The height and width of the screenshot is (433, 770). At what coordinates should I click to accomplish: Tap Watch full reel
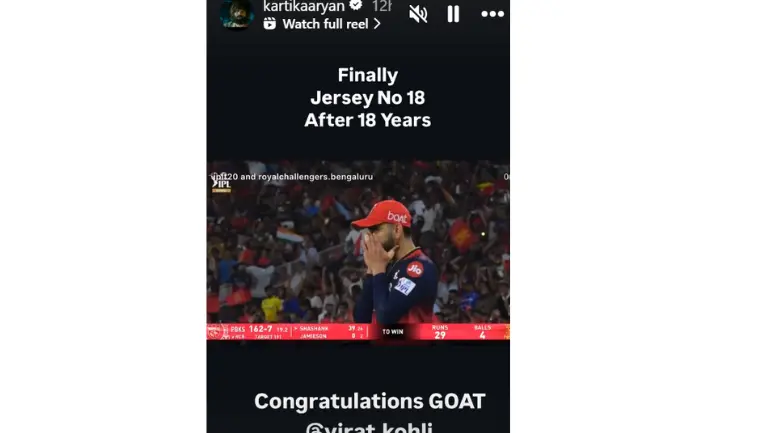(322, 24)
